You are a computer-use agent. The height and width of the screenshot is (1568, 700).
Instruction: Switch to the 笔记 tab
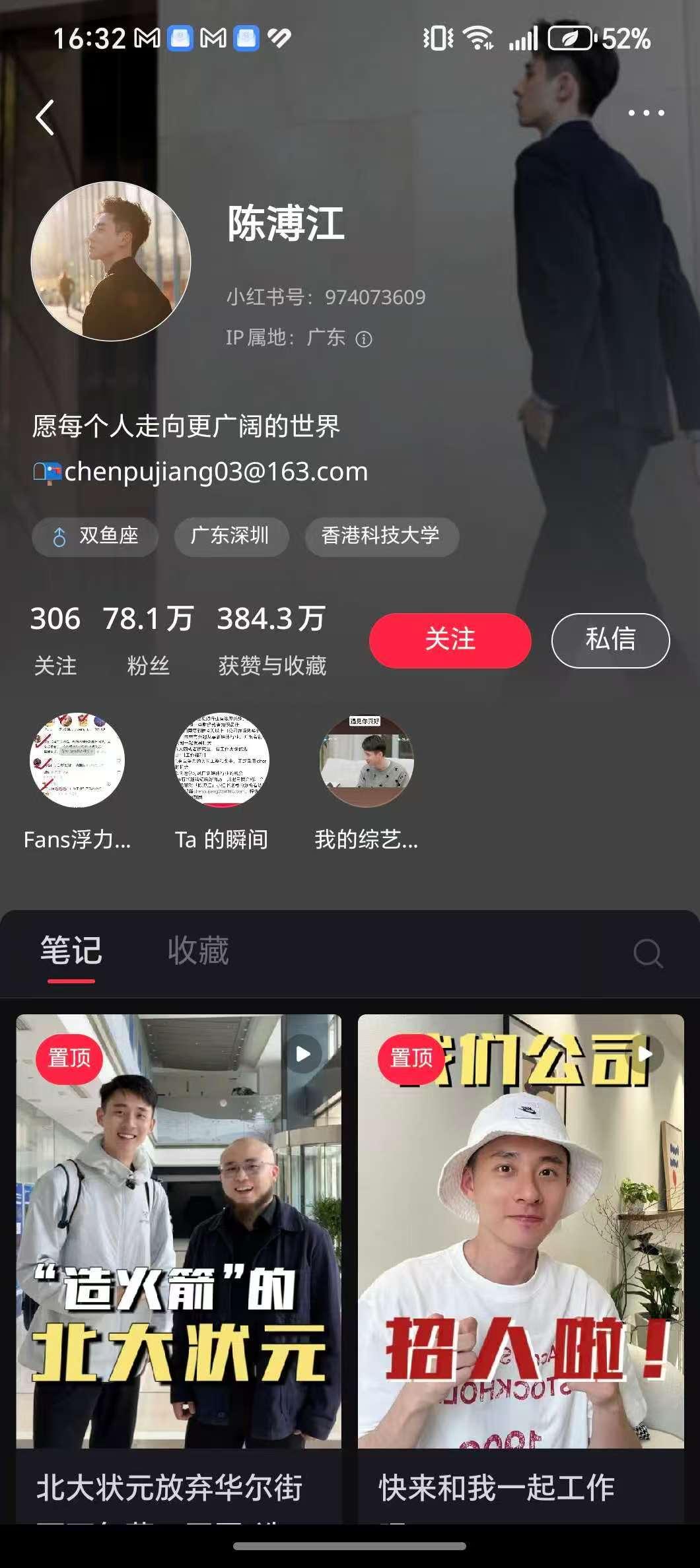tap(71, 951)
